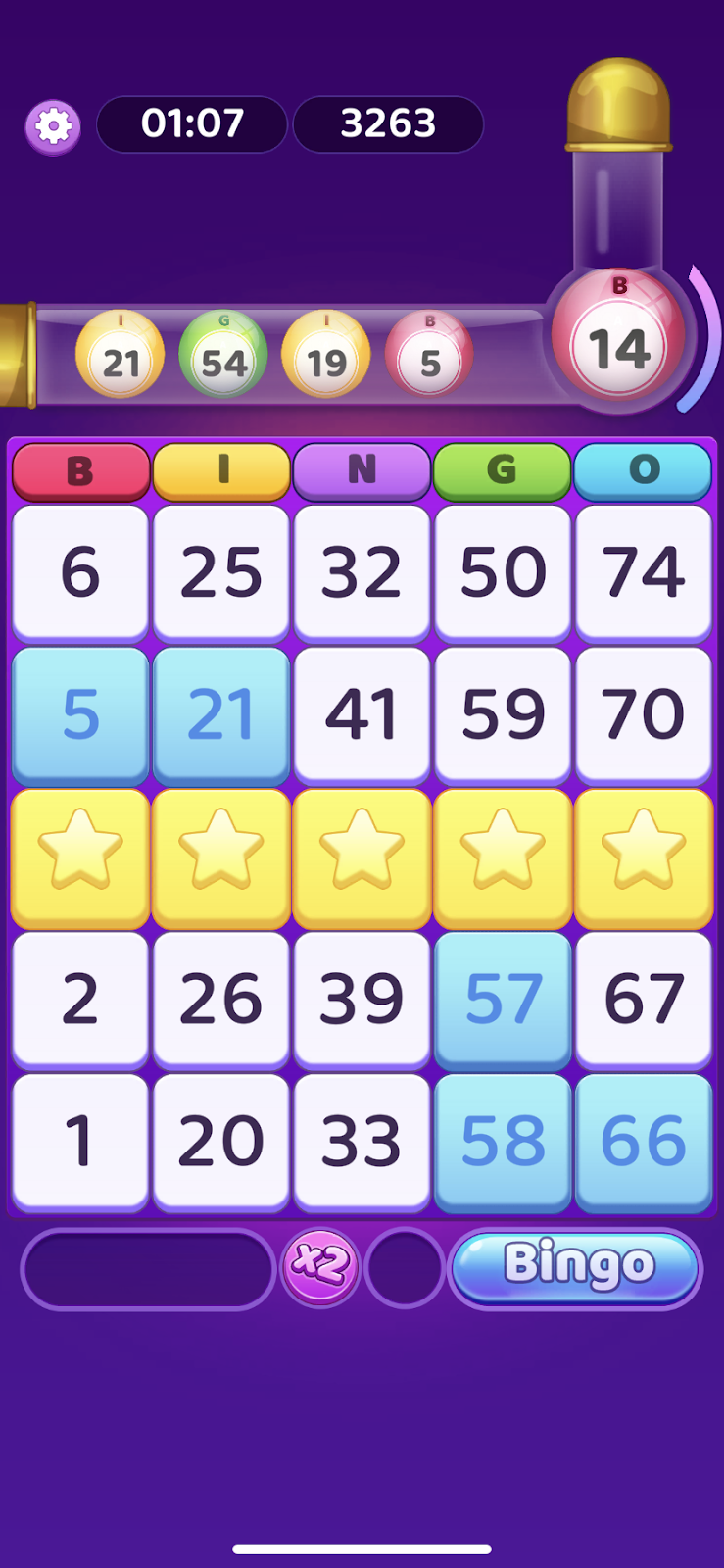Tap the Bingo button

(x=576, y=1267)
